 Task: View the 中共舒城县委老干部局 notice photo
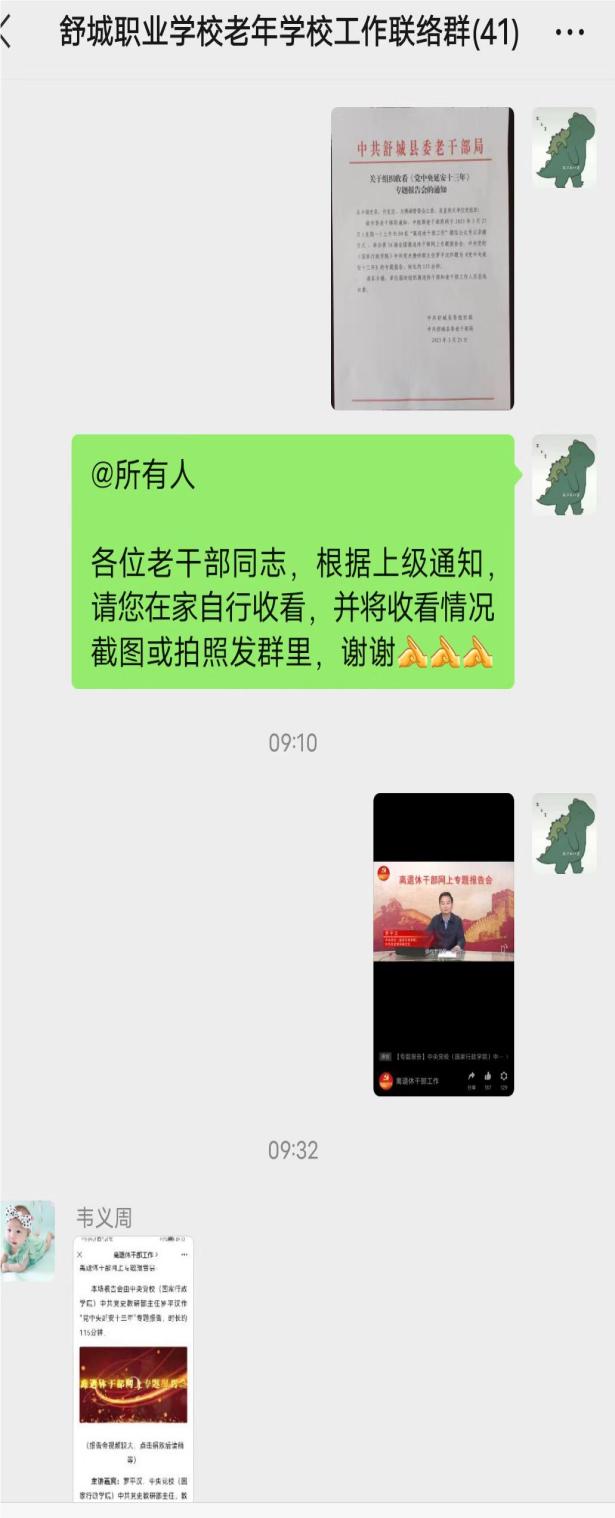(x=422, y=258)
